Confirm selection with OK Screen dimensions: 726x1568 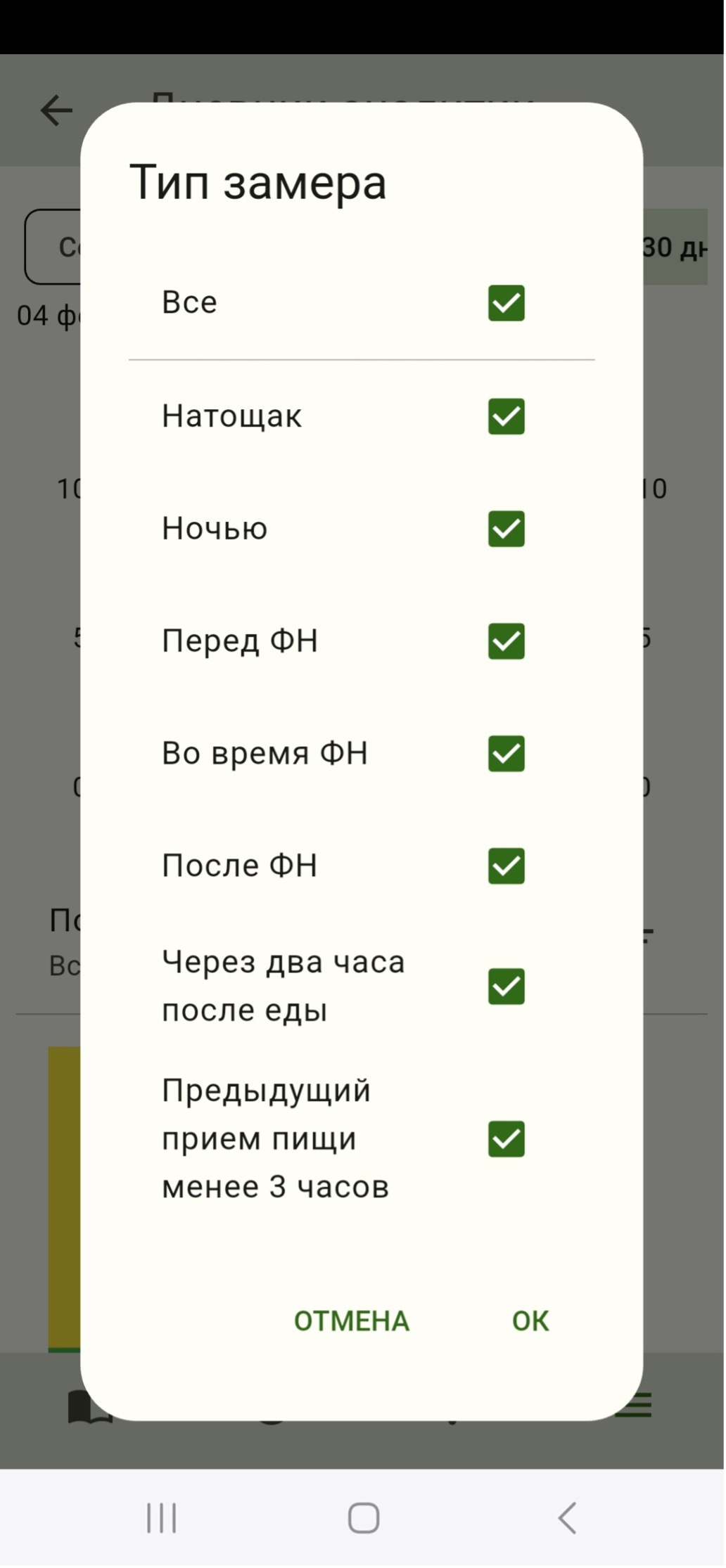(530, 1321)
